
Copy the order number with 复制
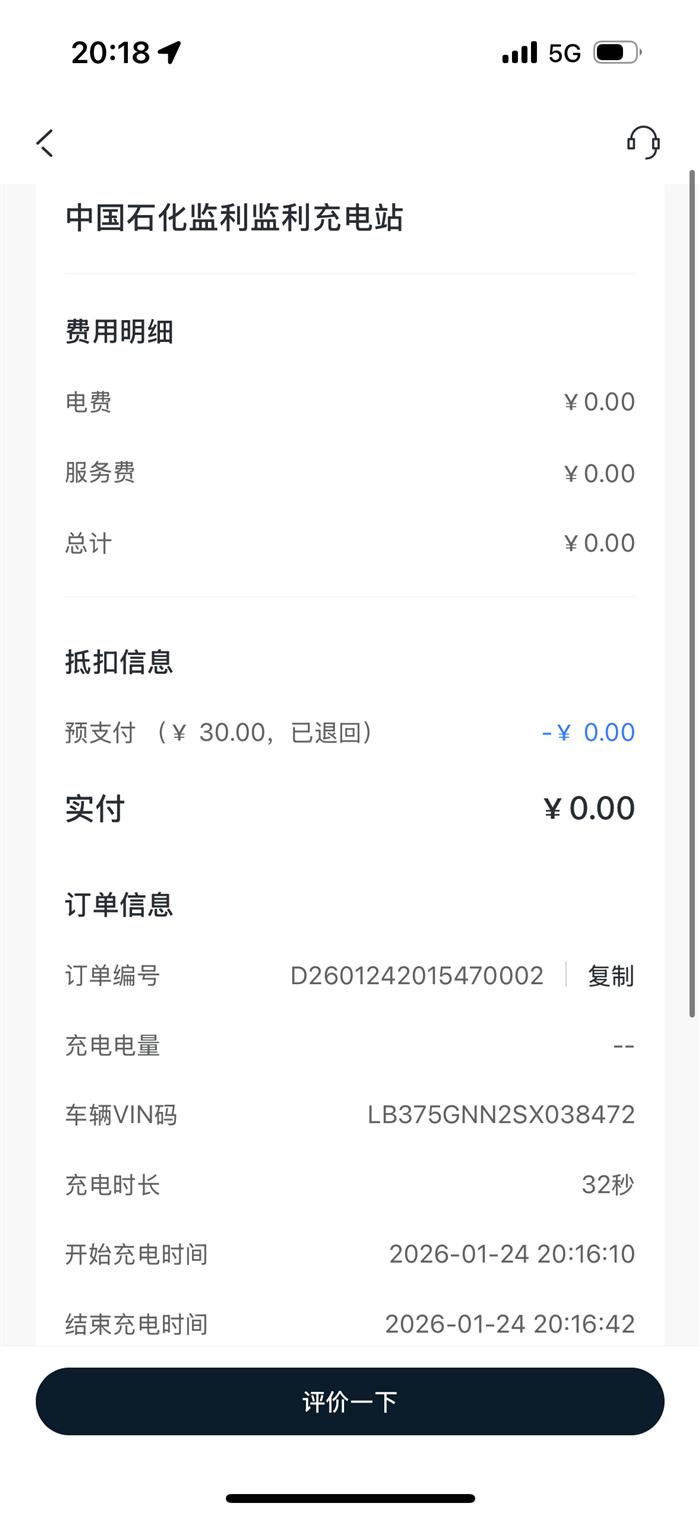coord(610,976)
